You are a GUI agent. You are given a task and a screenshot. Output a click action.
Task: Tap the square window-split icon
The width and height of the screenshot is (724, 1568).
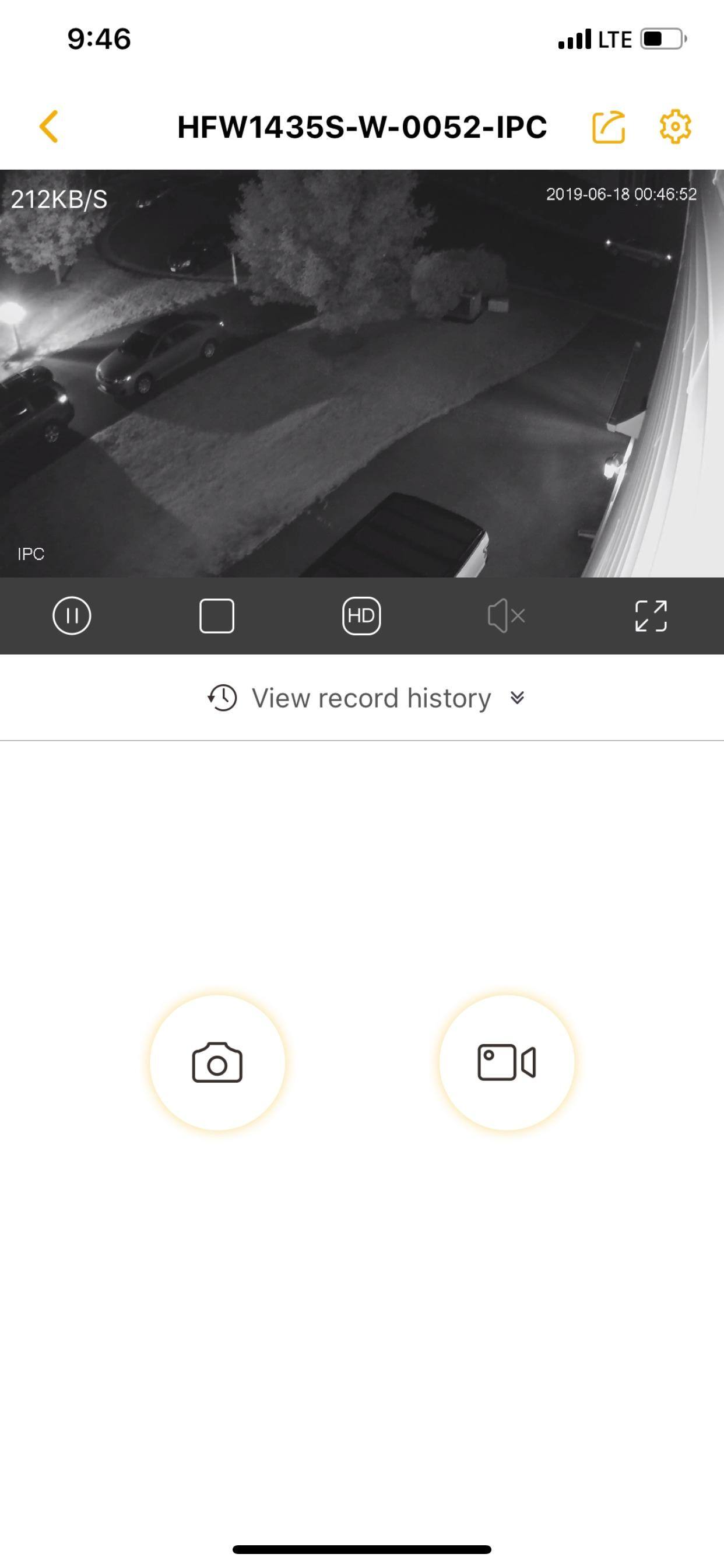[x=217, y=615]
